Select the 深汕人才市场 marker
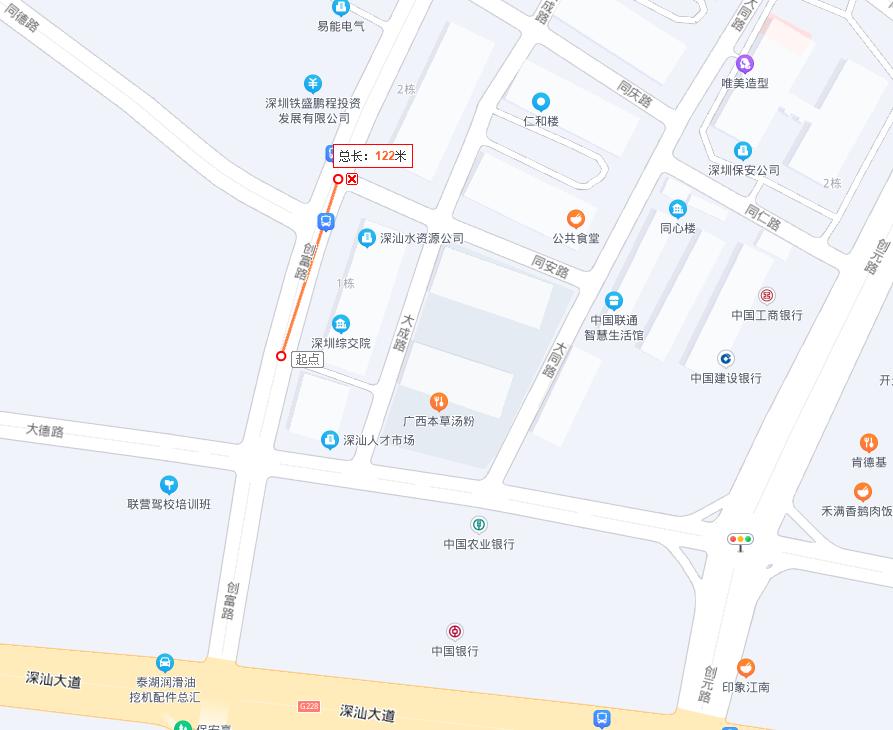Screen dimensions: 893x730 point(329,440)
